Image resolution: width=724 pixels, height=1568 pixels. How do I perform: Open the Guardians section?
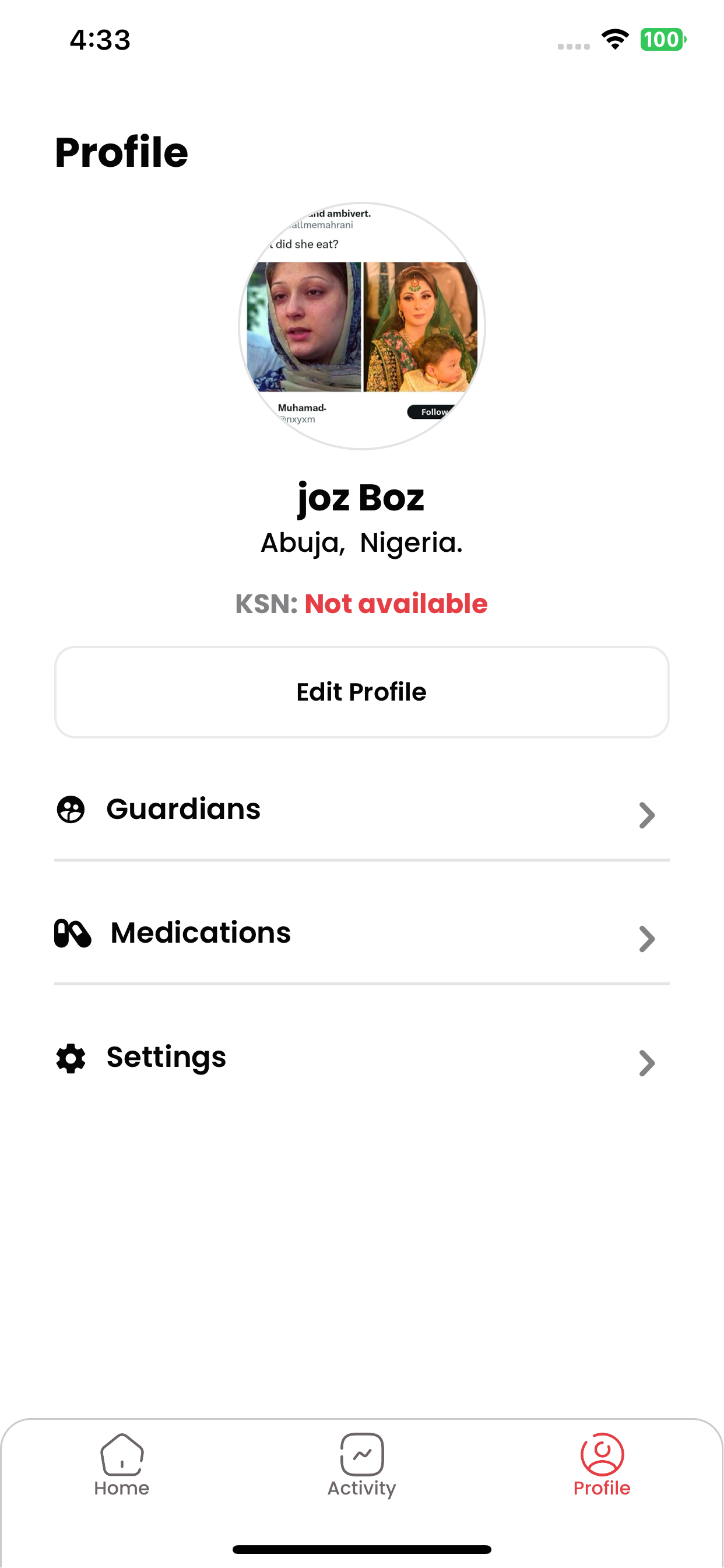[x=361, y=810]
